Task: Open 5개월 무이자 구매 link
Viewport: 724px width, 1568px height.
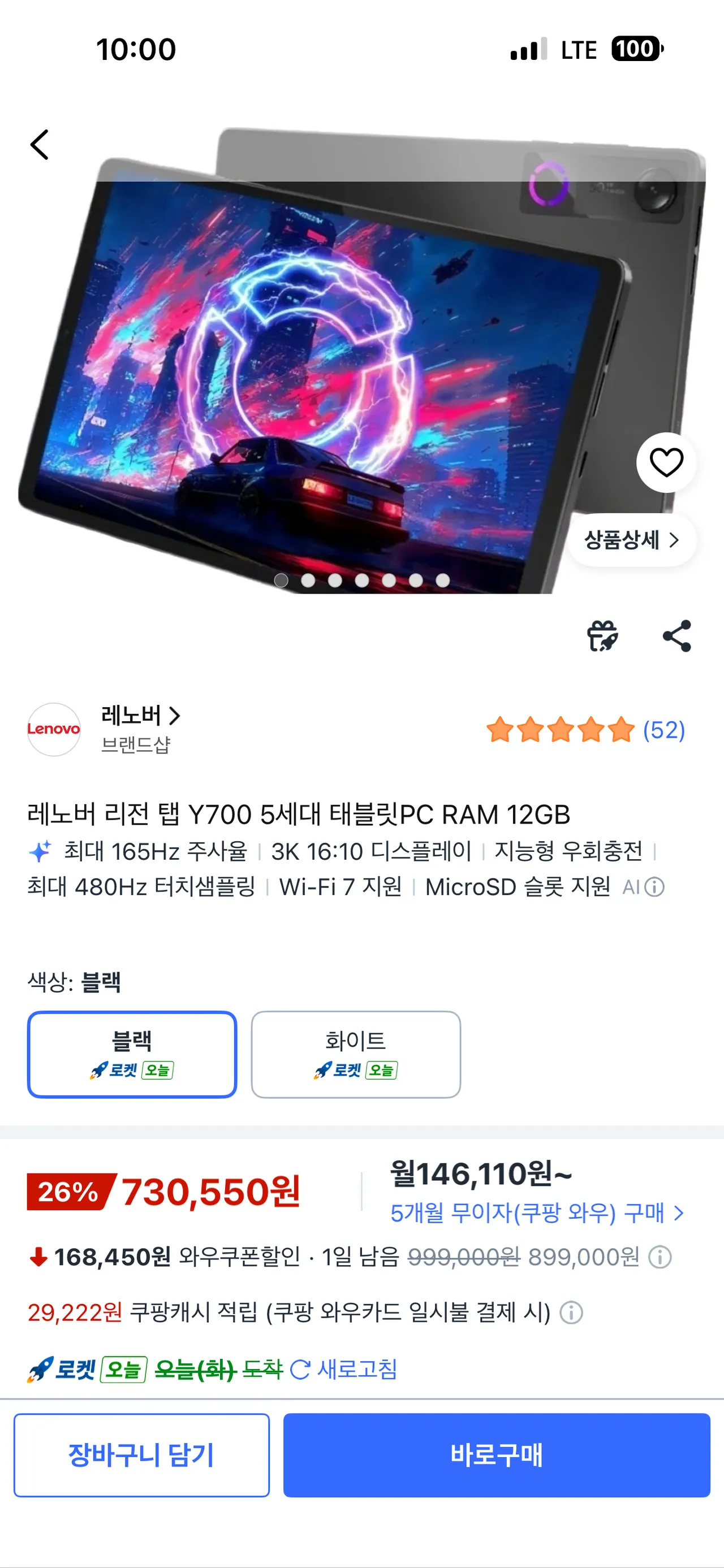Action: tap(537, 1213)
